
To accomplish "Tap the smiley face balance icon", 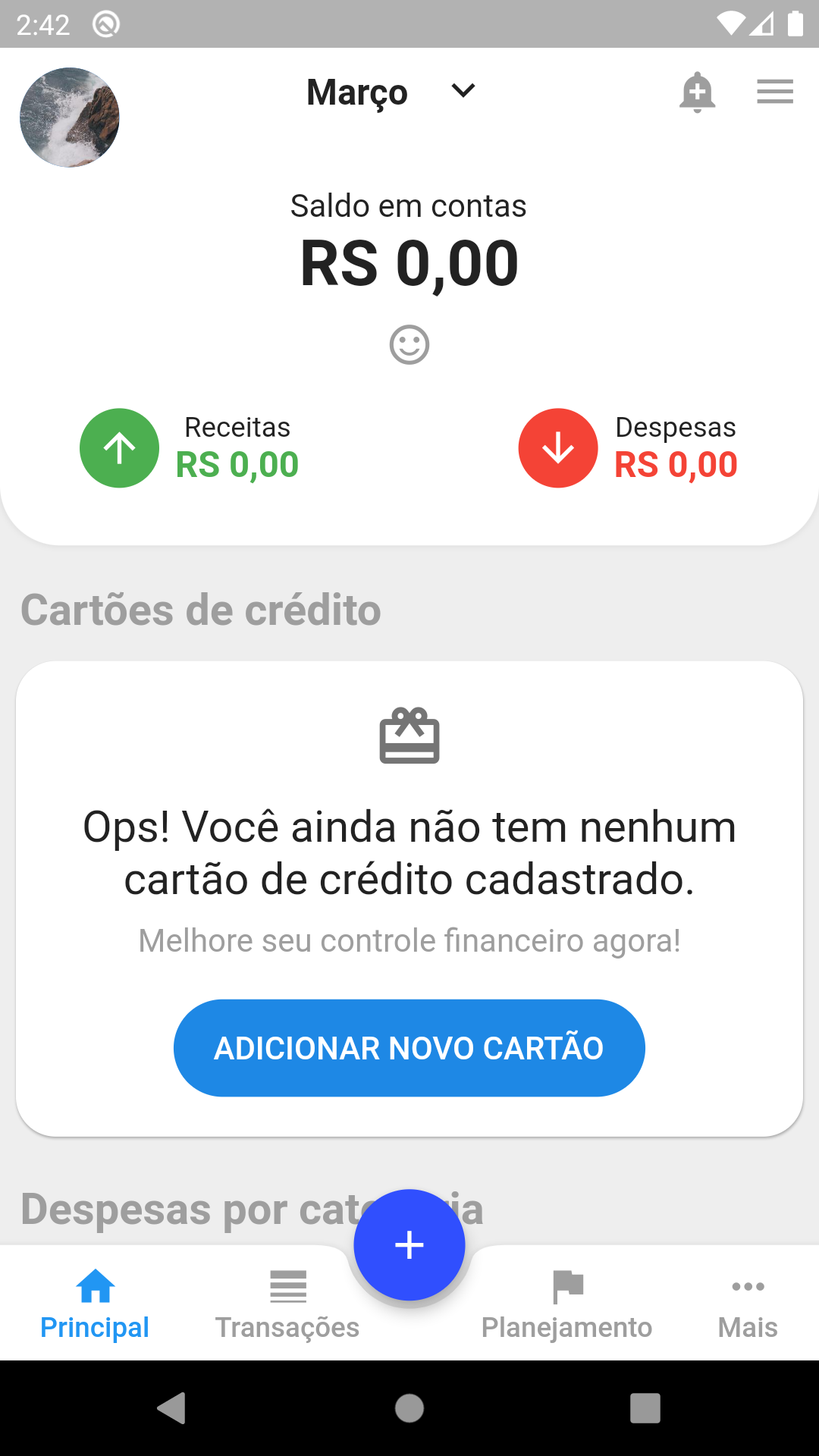I will 409,345.
